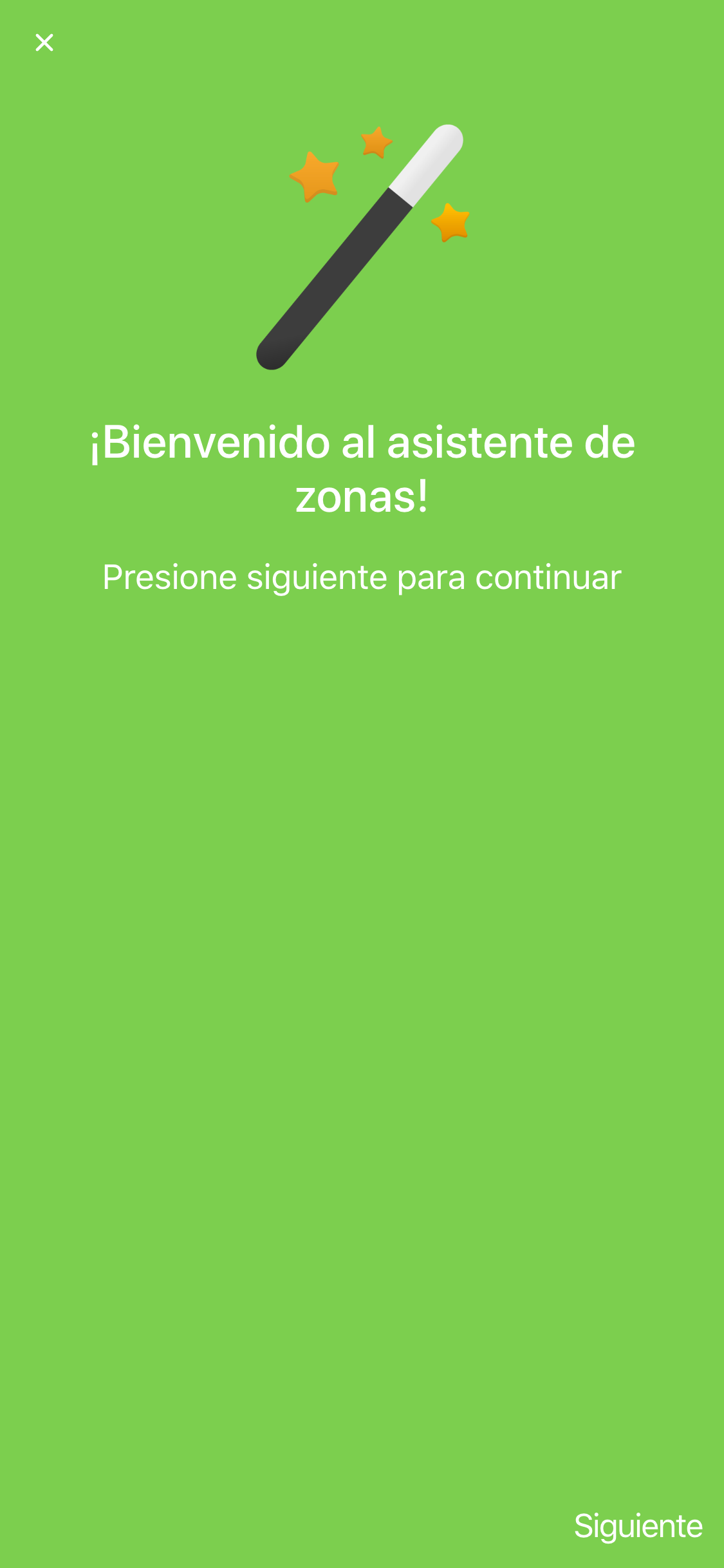724x1568 pixels.
Task: Close the zone assistant with the X
Action: [x=44, y=42]
